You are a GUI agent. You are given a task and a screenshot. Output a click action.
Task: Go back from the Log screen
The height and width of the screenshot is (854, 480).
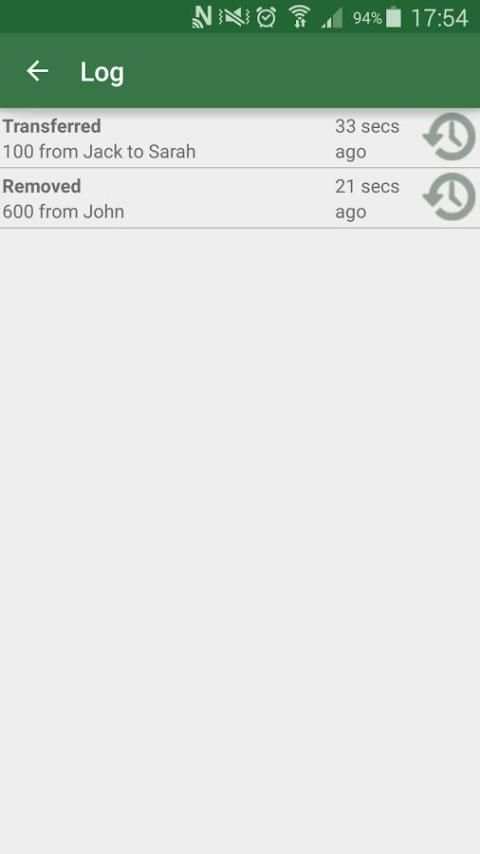(x=37, y=71)
